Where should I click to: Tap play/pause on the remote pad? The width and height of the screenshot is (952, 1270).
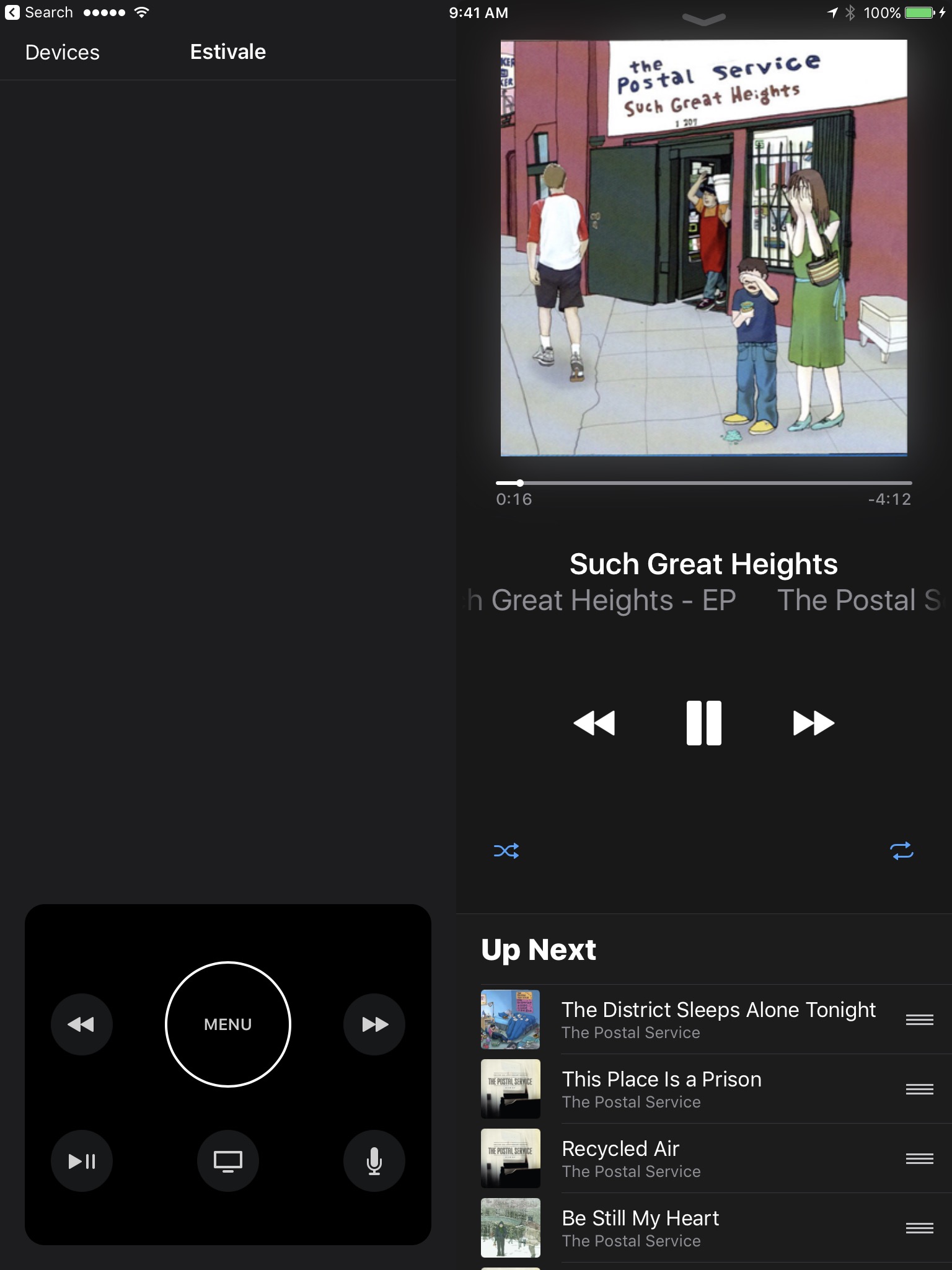click(x=82, y=1161)
